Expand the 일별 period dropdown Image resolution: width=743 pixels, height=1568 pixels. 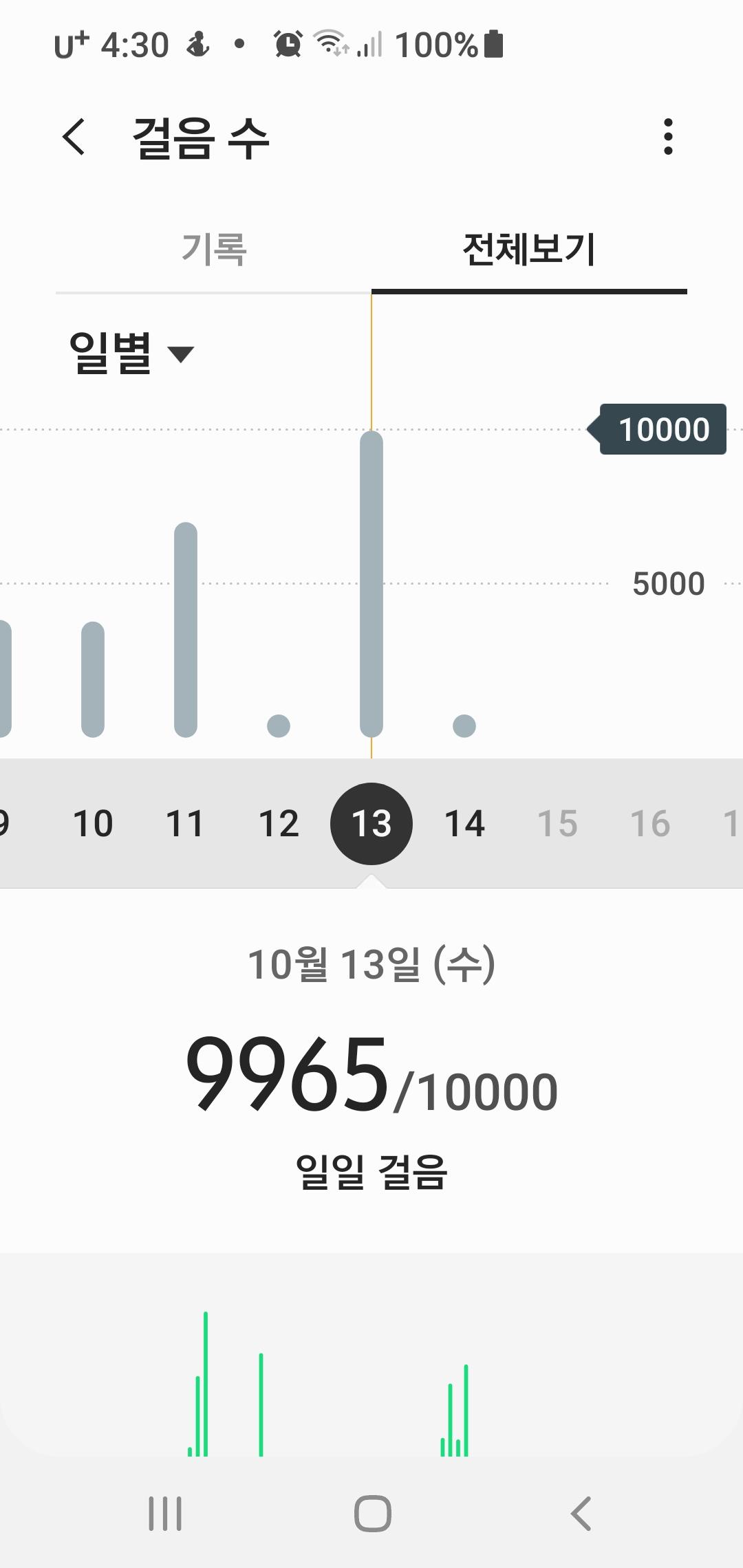tap(131, 353)
